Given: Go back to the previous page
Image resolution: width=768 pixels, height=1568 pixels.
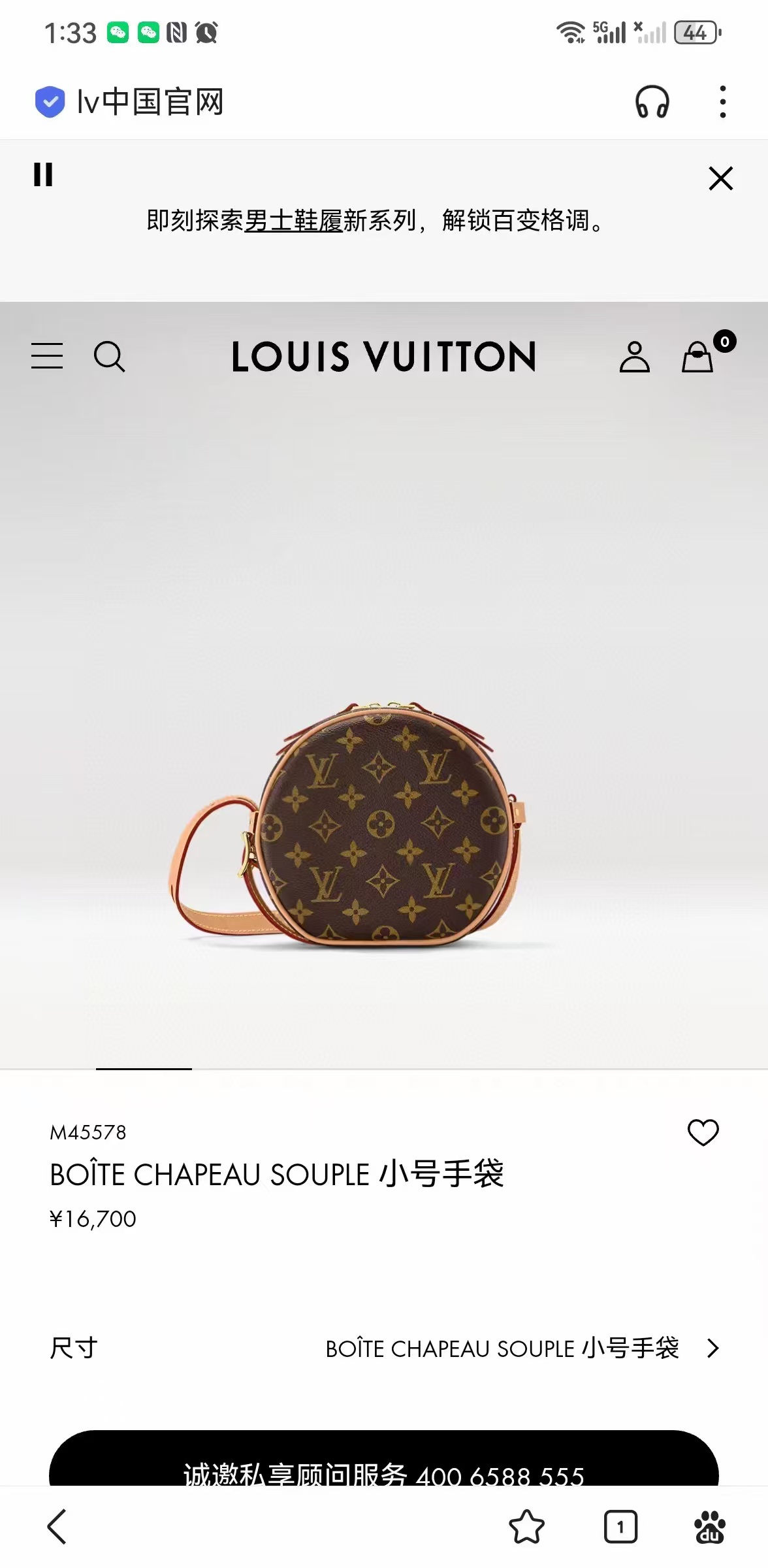Looking at the screenshot, I should pos(57,1527).
